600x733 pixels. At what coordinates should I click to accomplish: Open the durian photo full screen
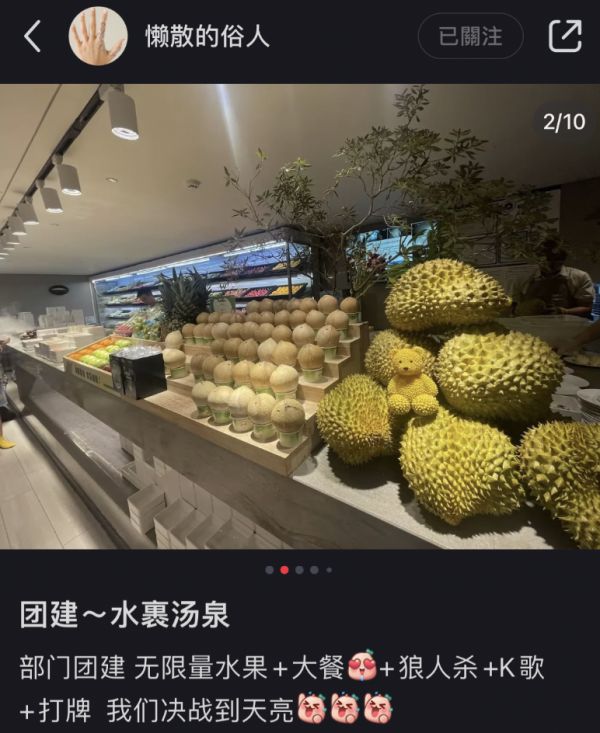coord(300,316)
